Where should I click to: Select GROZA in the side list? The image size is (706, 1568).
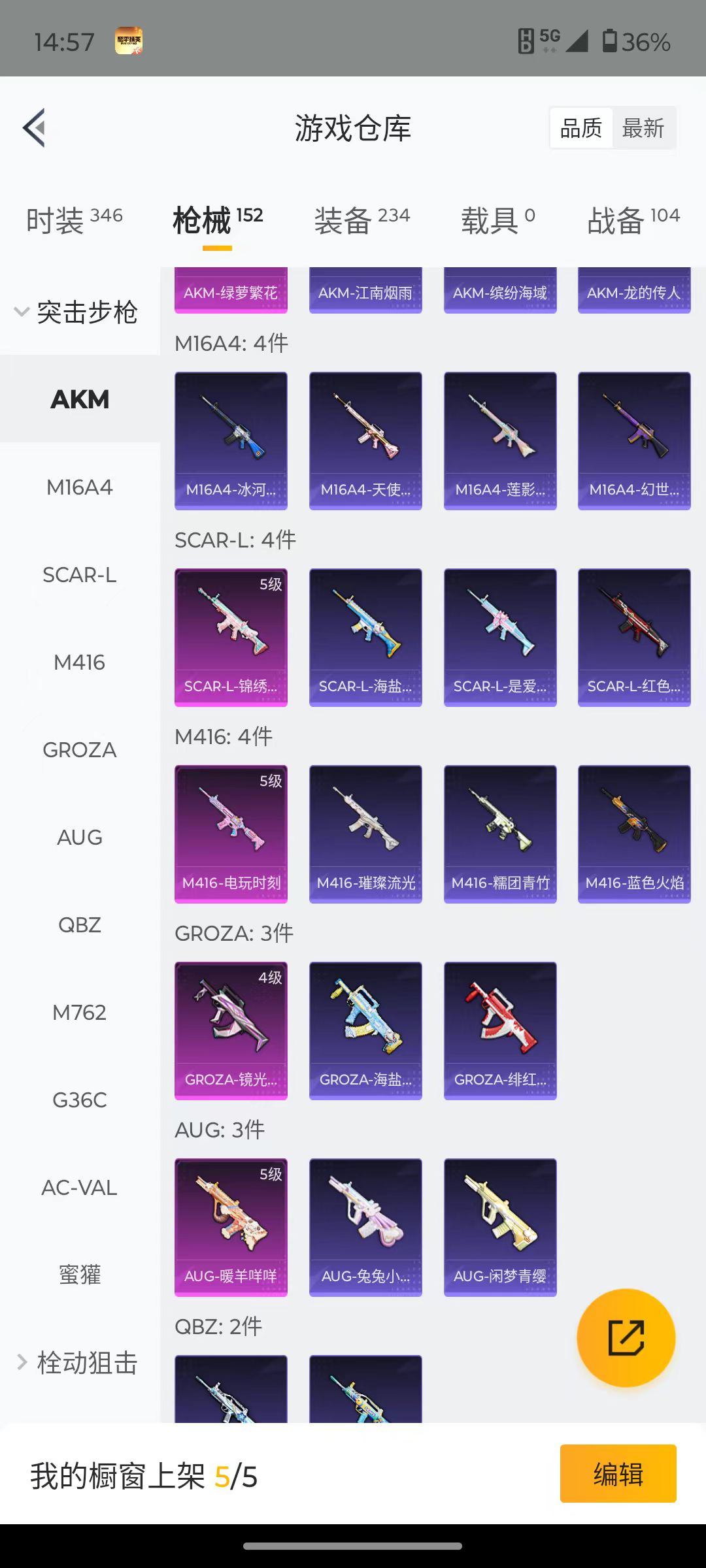click(x=80, y=750)
